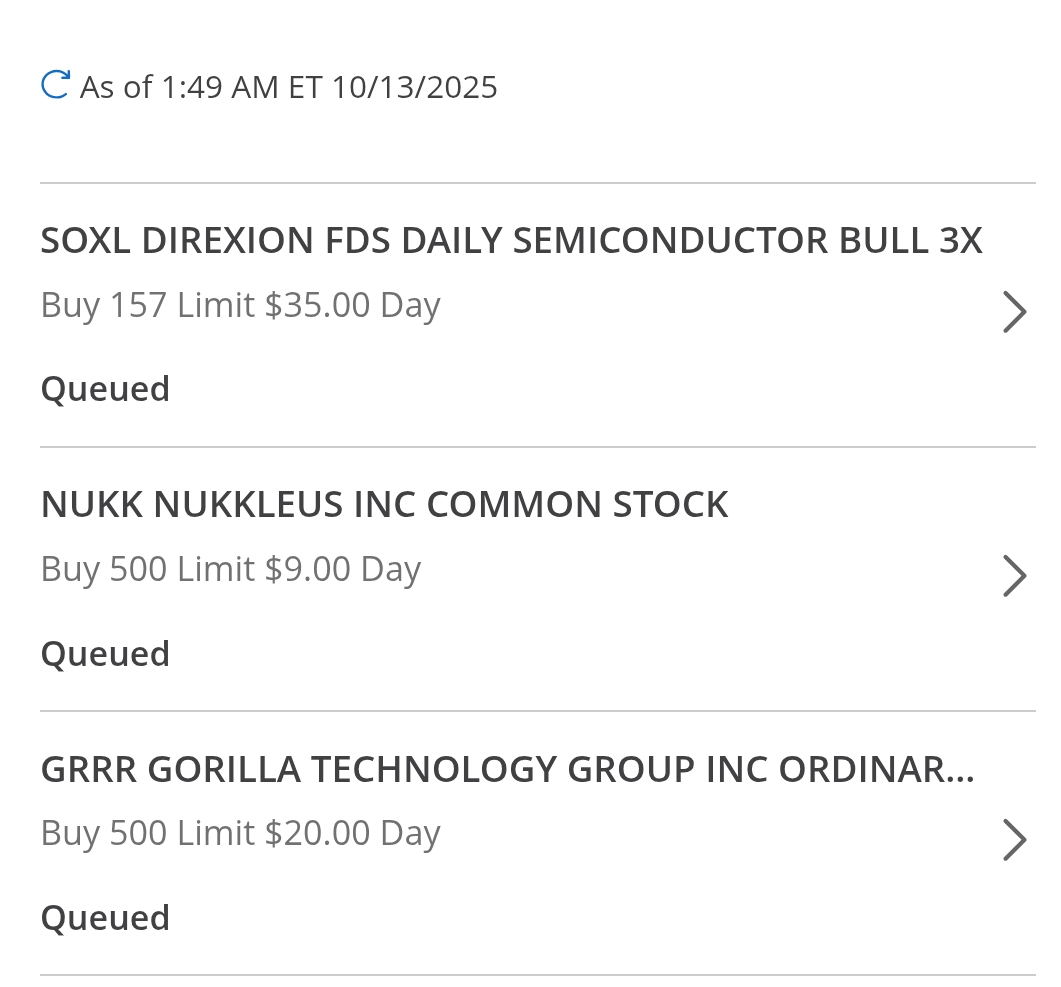View the NUKK Nukkleus queued order
1061x987 pixels.
(538, 579)
